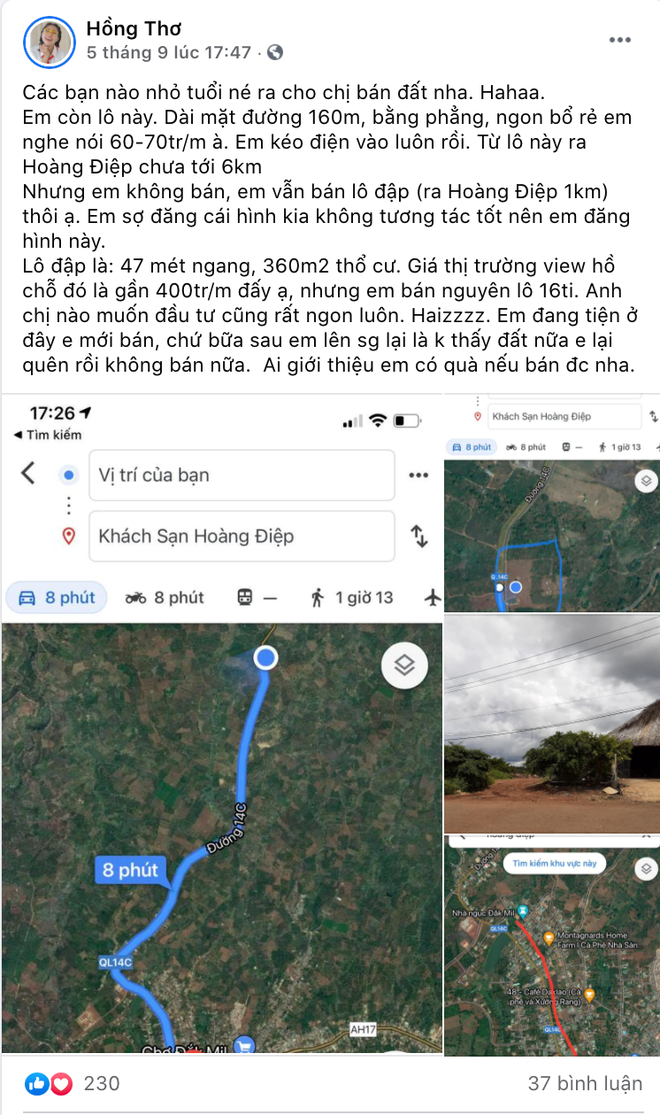Viewport: 660px width, 1115px height.
Task: Open the 37 bình luận comments
Action: 581,1084
